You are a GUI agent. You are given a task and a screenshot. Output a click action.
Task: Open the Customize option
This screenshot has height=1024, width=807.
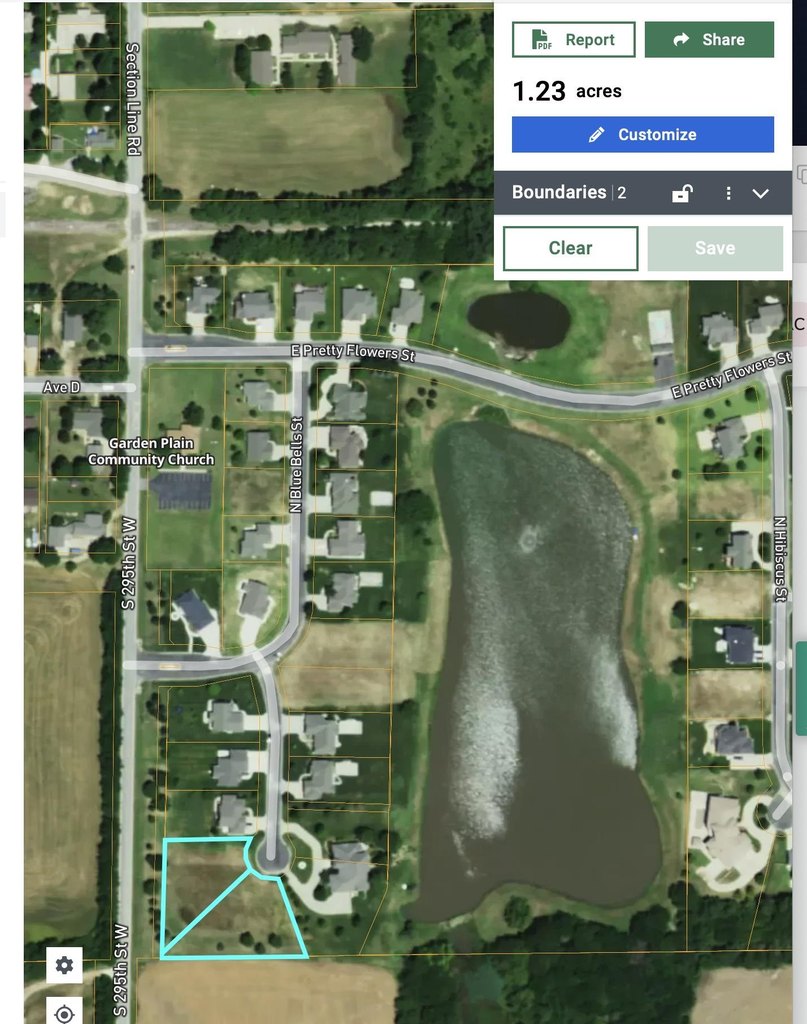pos(643,135)
